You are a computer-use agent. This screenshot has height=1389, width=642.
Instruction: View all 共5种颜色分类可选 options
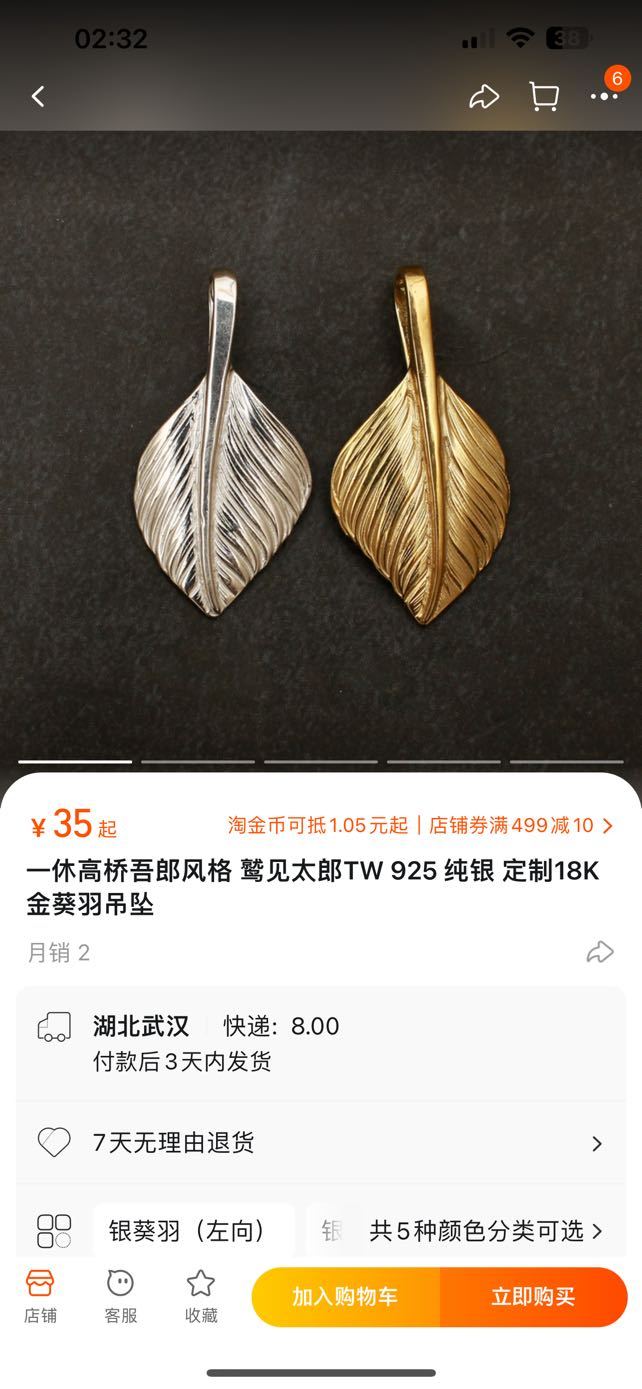coord(486,1231)
